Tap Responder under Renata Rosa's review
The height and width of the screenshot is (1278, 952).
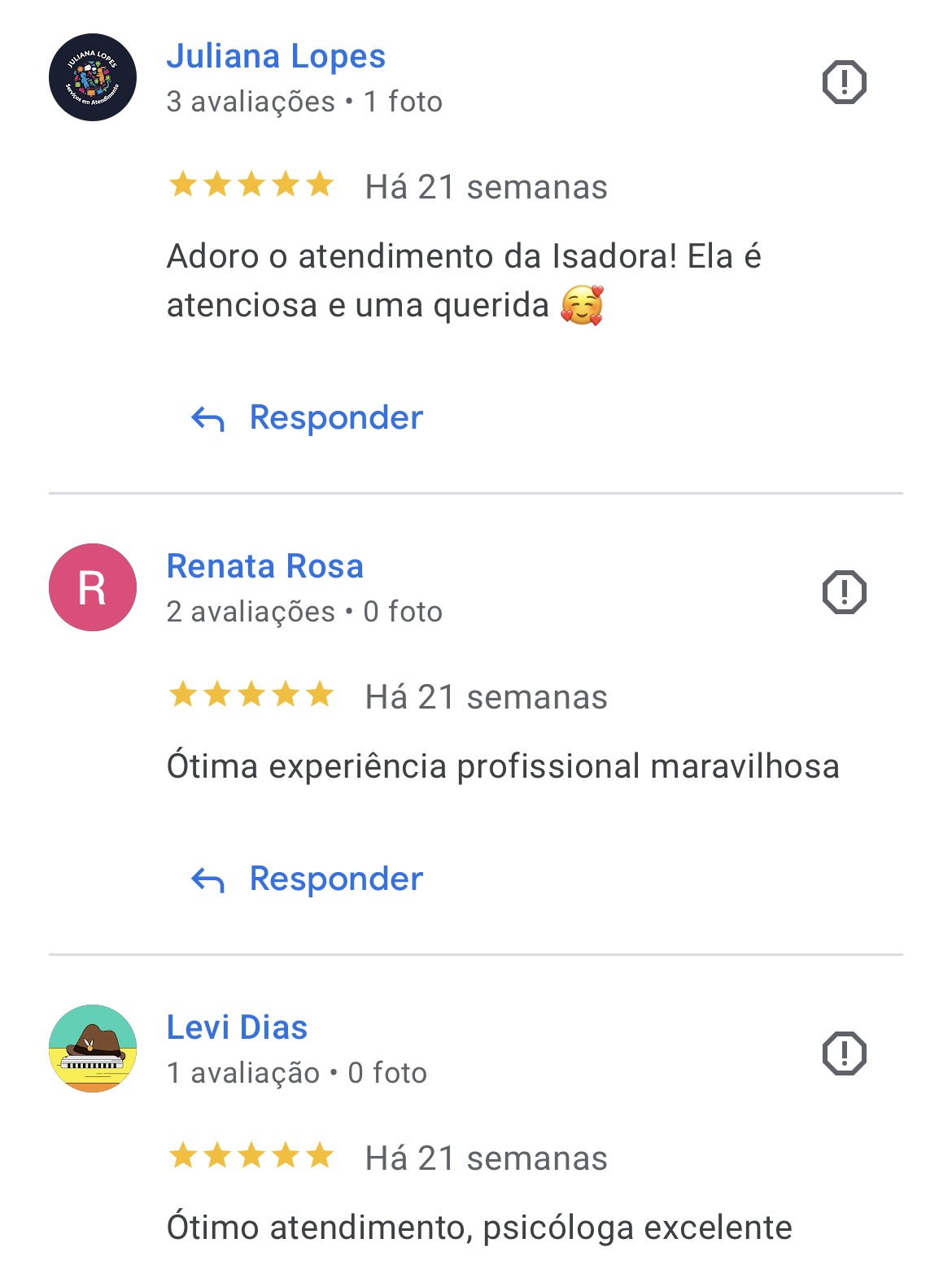[x=308, y=879]
